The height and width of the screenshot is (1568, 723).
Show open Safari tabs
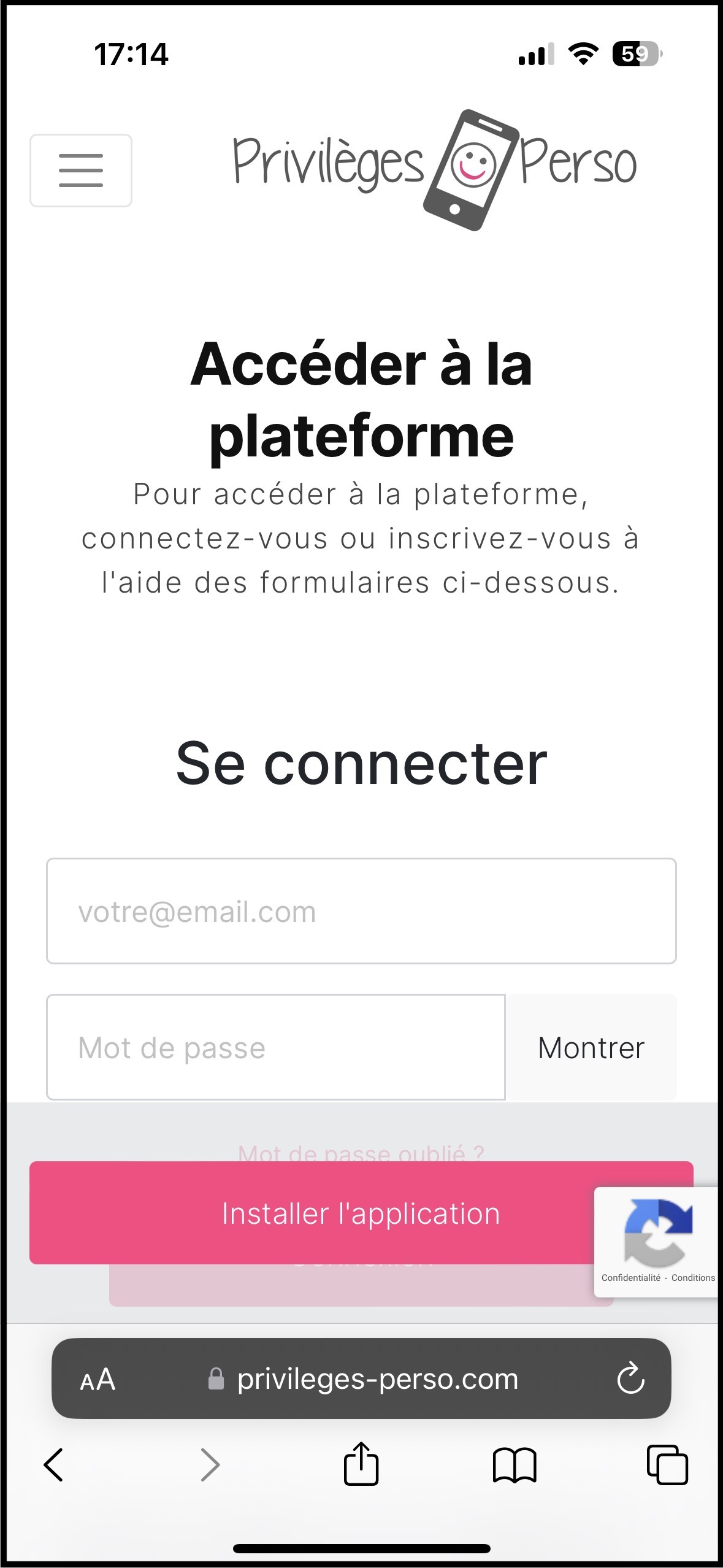point(667,1465)
